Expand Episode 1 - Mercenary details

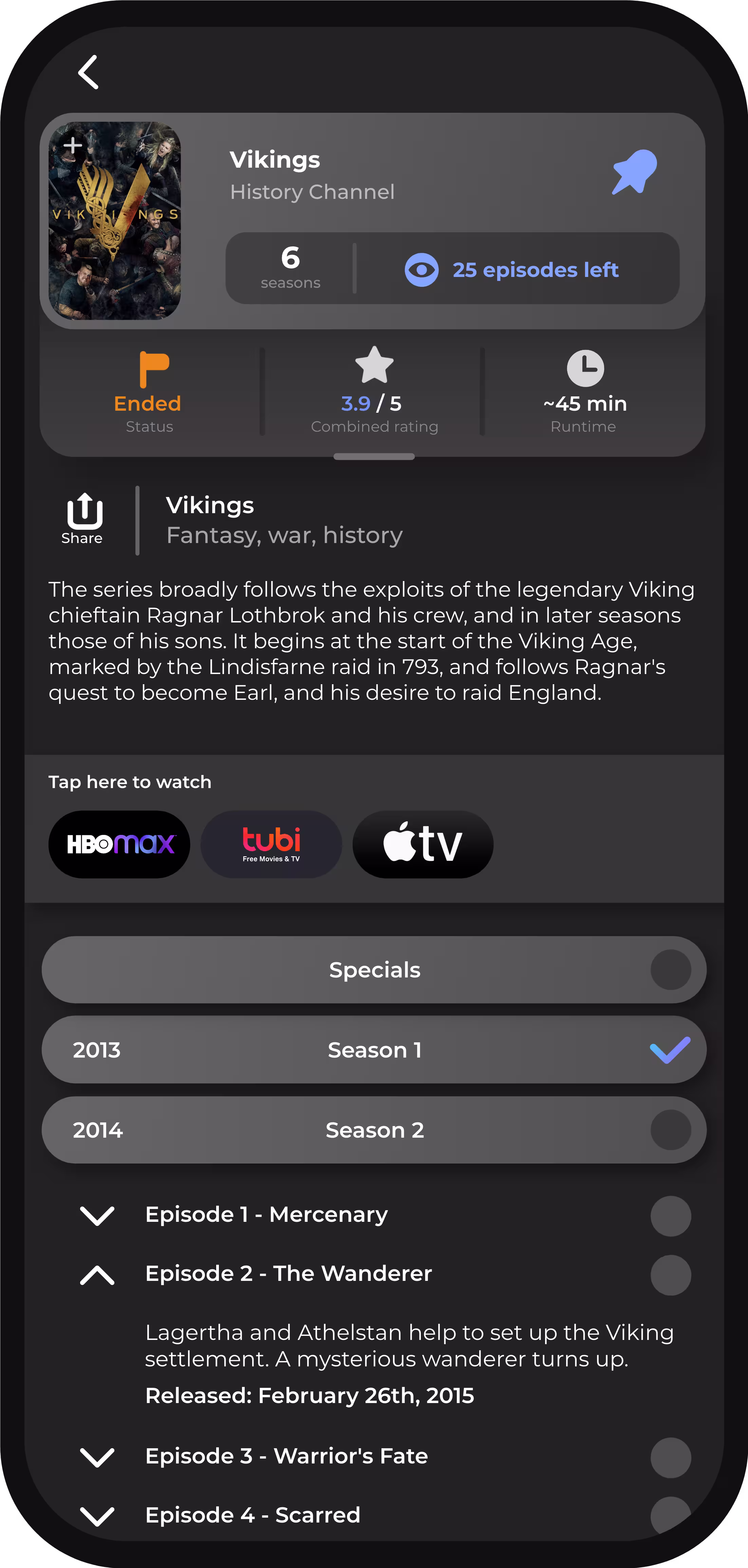97,1215
